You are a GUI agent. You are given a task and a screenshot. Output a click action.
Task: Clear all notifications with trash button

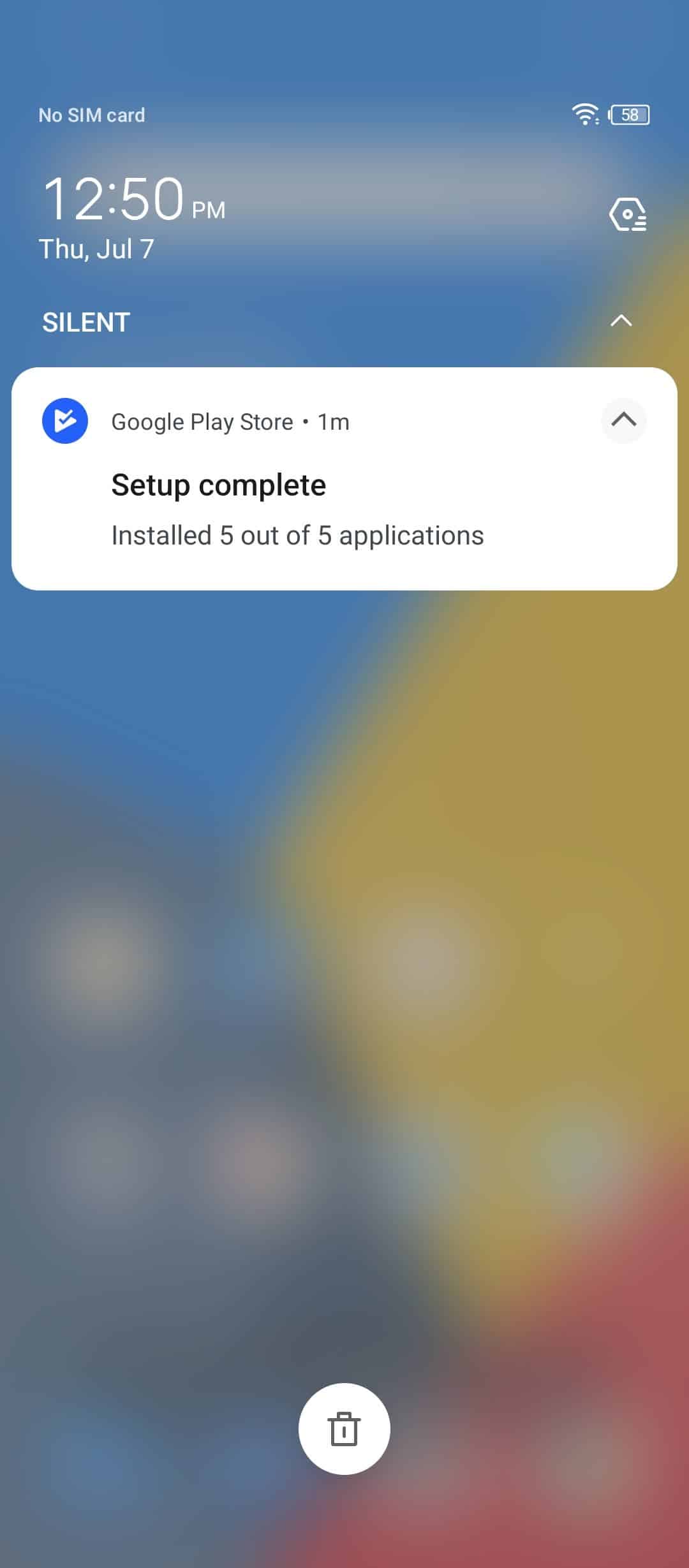pyautogui.click(x=344, y=1428)
